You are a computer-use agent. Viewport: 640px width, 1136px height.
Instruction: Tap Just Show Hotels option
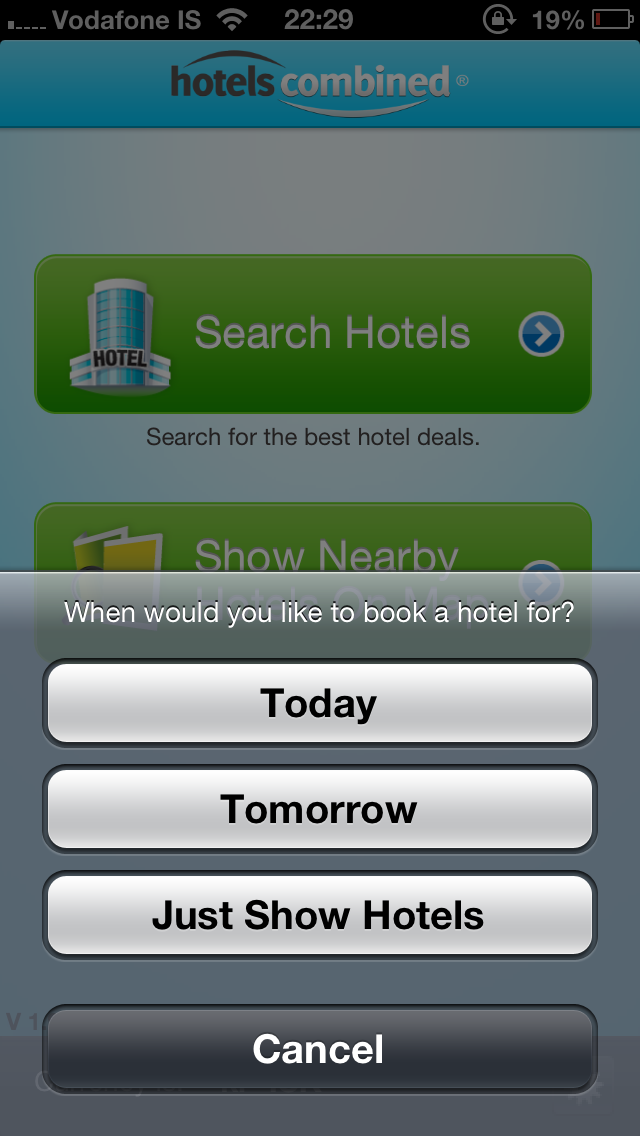click(x=319, y=915)
